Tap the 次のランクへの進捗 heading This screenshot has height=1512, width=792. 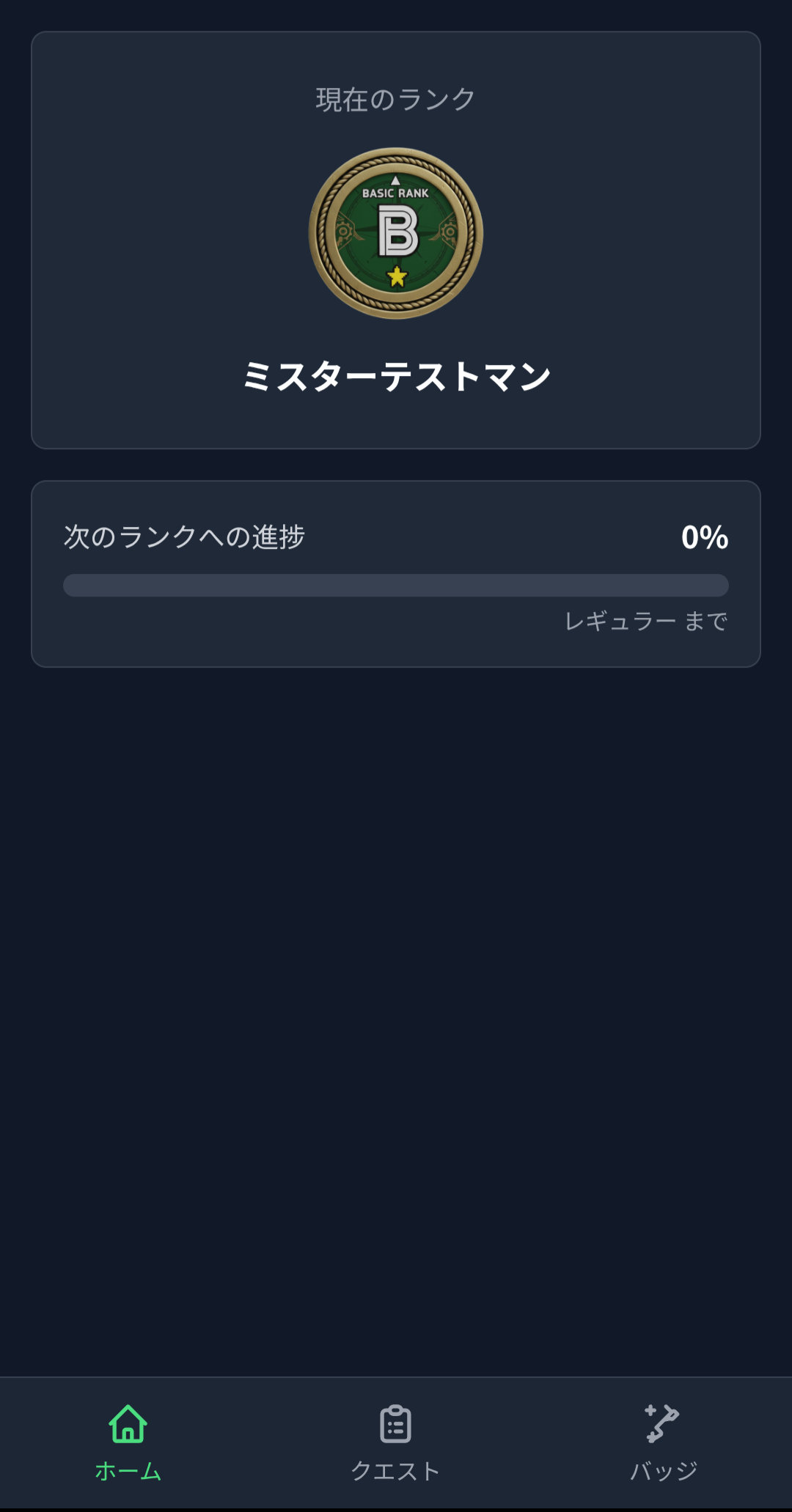pyautogui.click(x=186, y=536)
